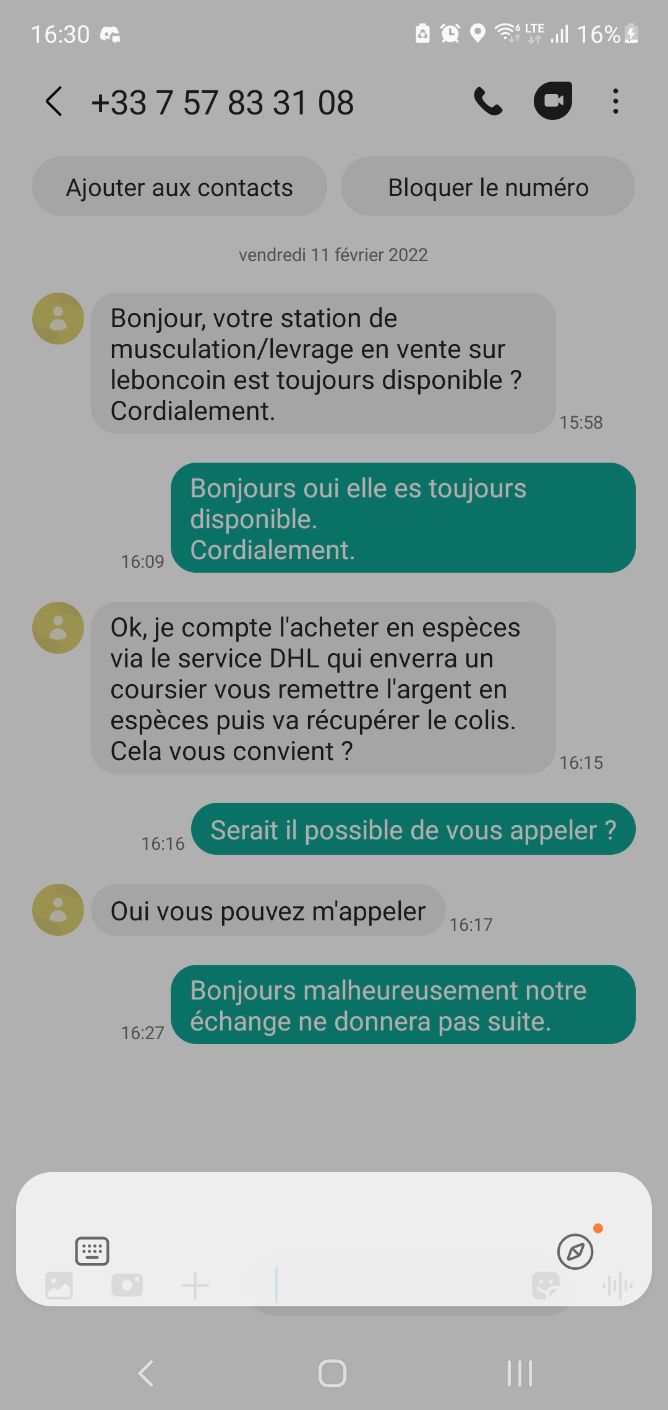This screenshot has height=1410, width=668.
Task: Tap Ajouter aux contacts
Action: (180, 187)
